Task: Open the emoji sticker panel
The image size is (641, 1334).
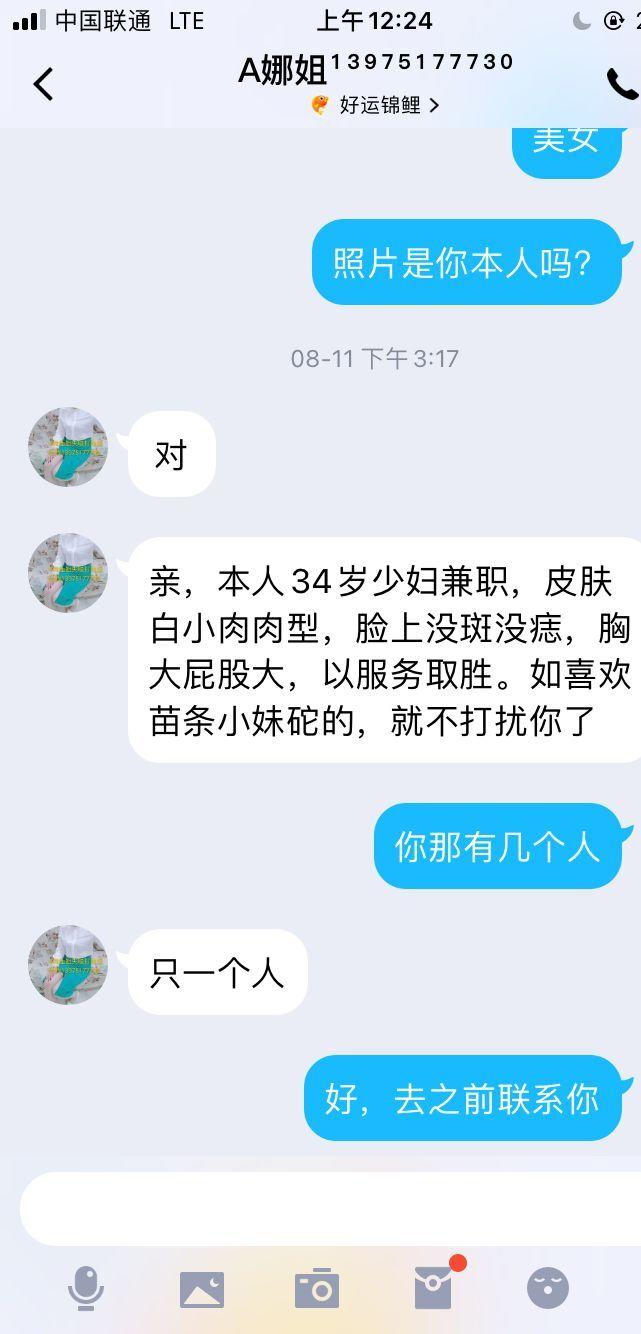Action: point(547,1288)
